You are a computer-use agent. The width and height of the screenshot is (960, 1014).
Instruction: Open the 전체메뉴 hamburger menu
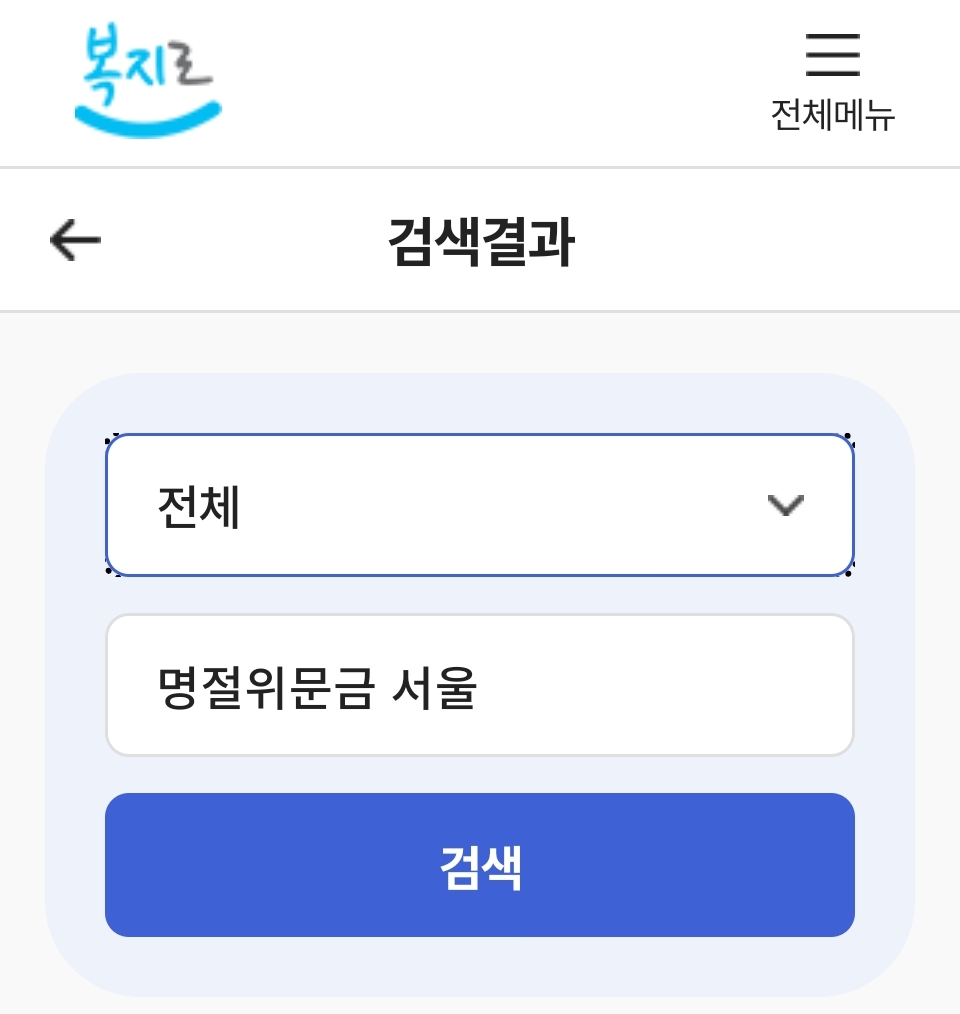pos(833,82)
